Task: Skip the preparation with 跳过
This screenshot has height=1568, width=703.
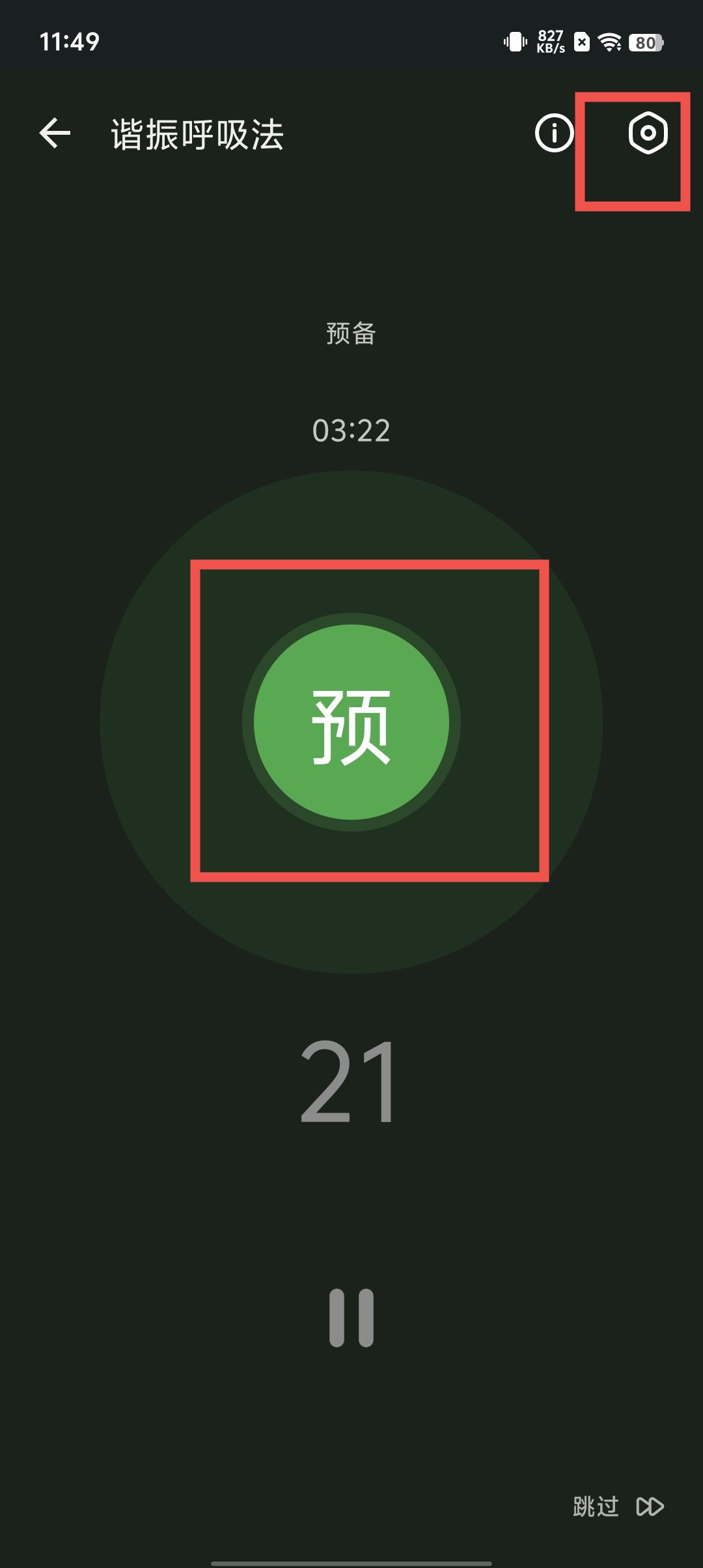Action: (617, 1506)
